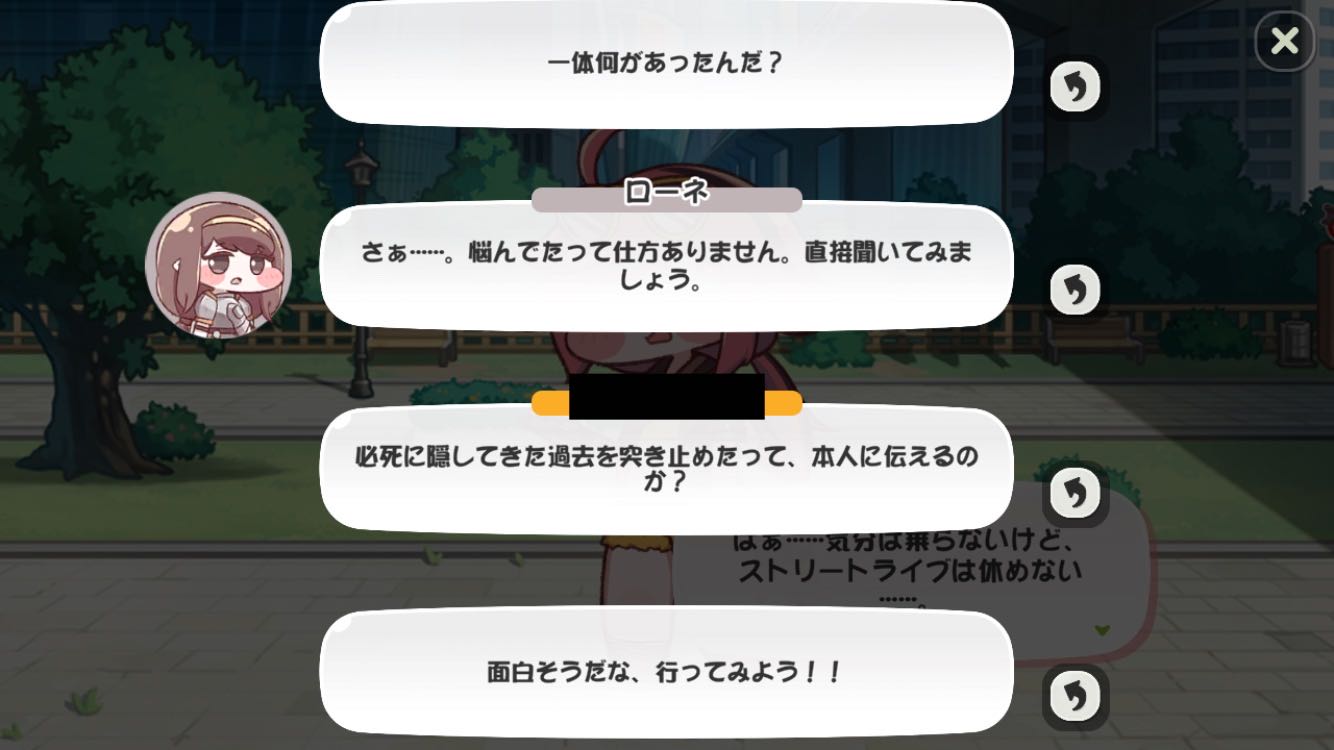
Task: Rewind to the line 必死に隠してきた過去を
Action: click(1075, 493)
